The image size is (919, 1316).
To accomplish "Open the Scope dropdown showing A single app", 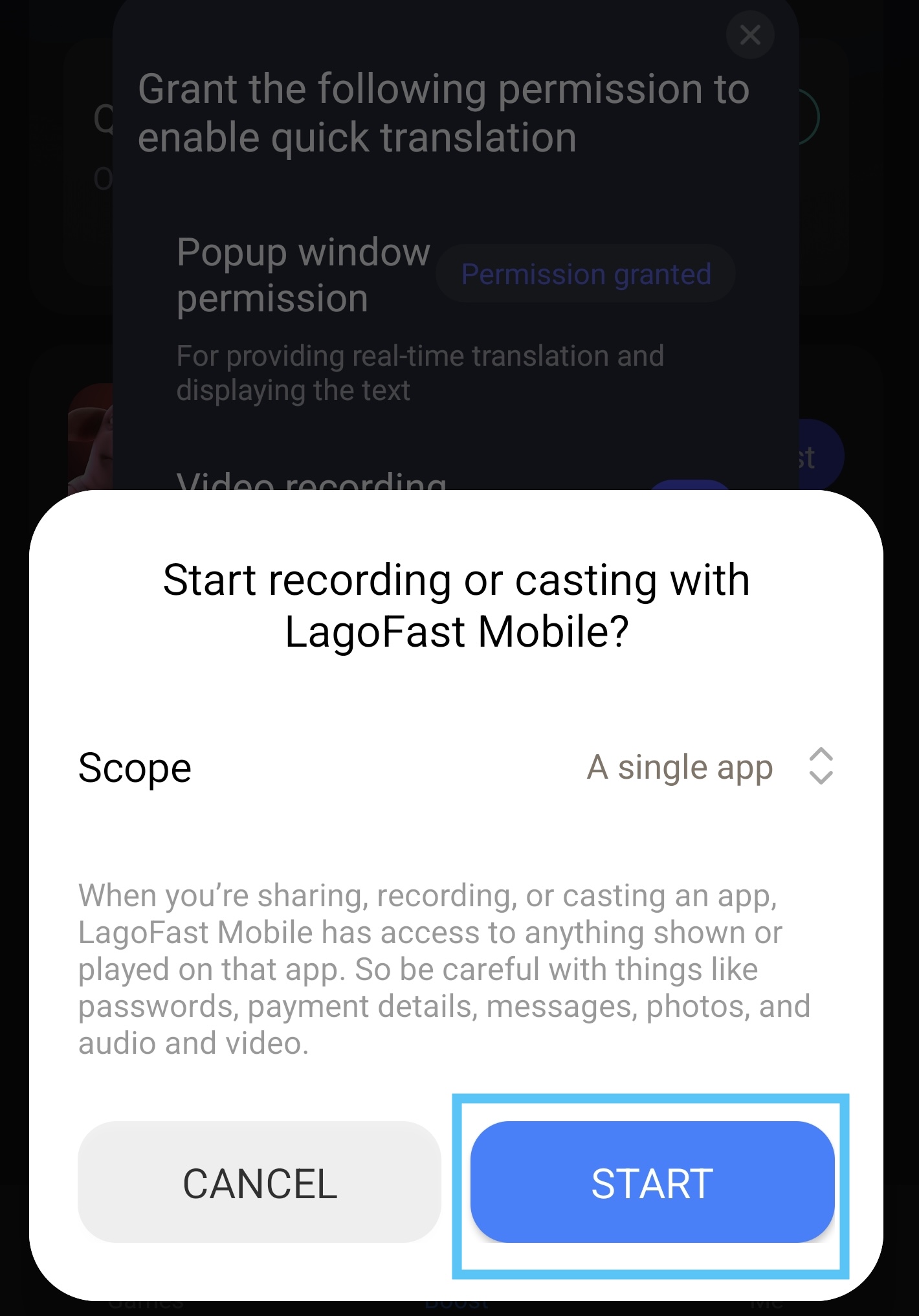I will tap(709, 768).
